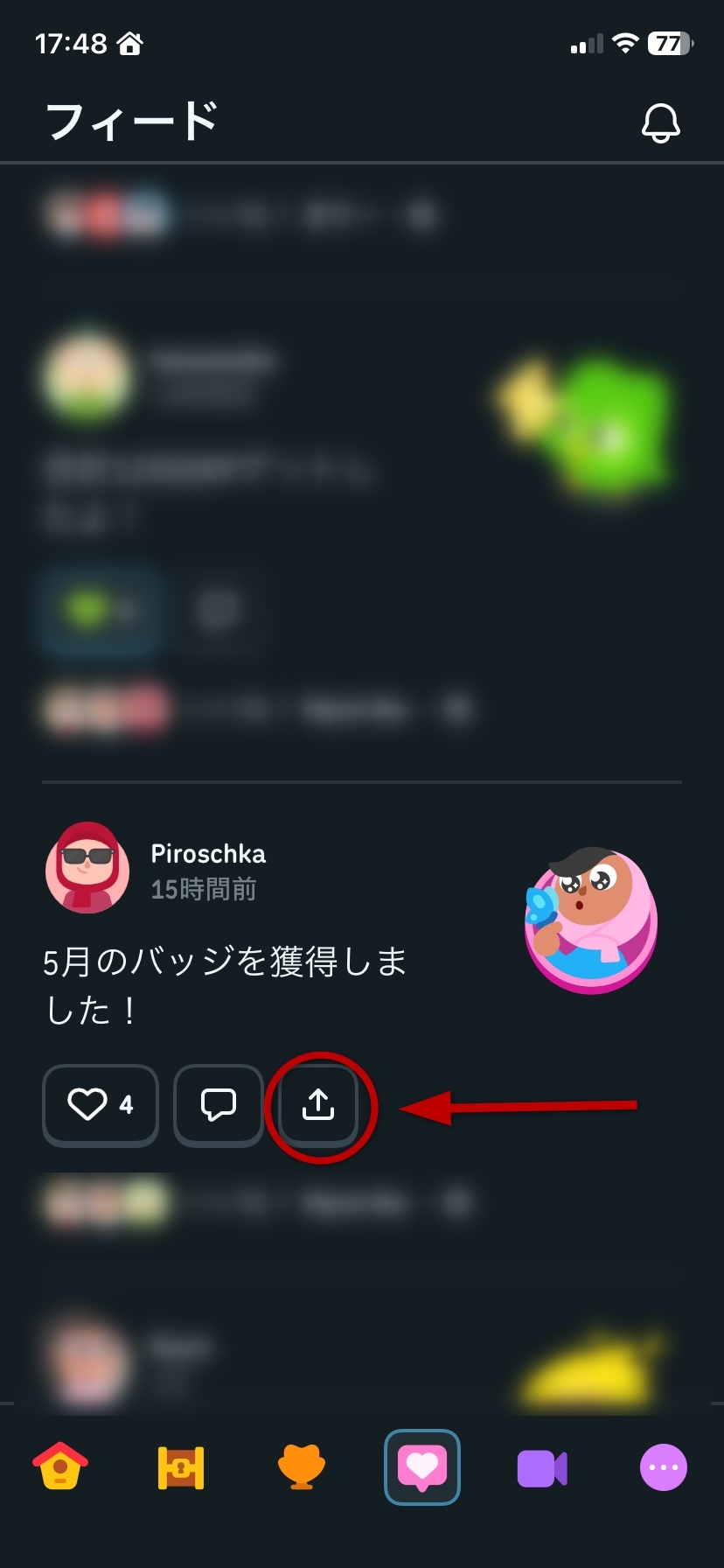Screen dimensions: 724x1568
Task: Open the video call tab
Action: tap(543, 1468)
